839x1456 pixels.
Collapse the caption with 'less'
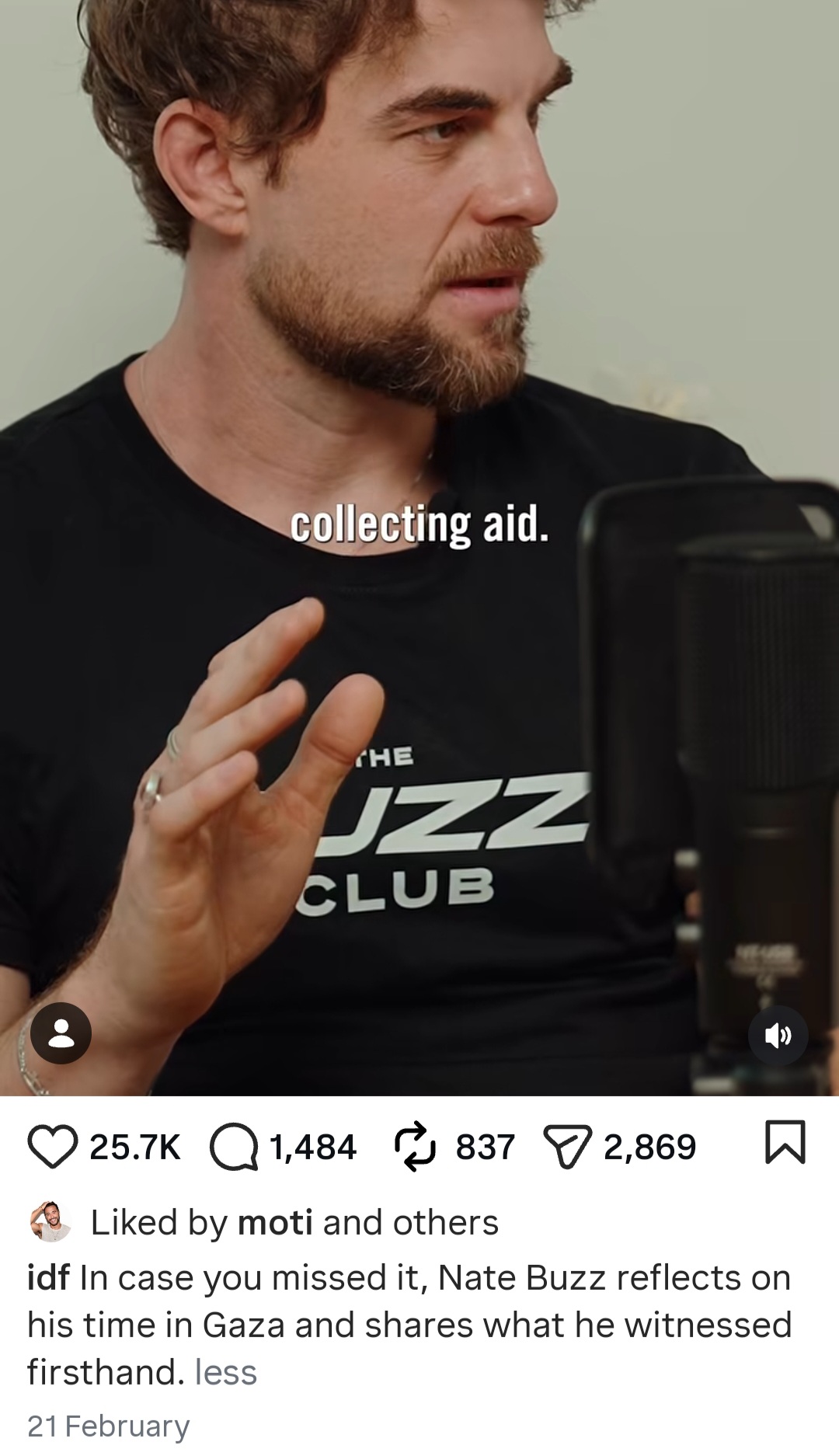click(x=225, y=1372)
